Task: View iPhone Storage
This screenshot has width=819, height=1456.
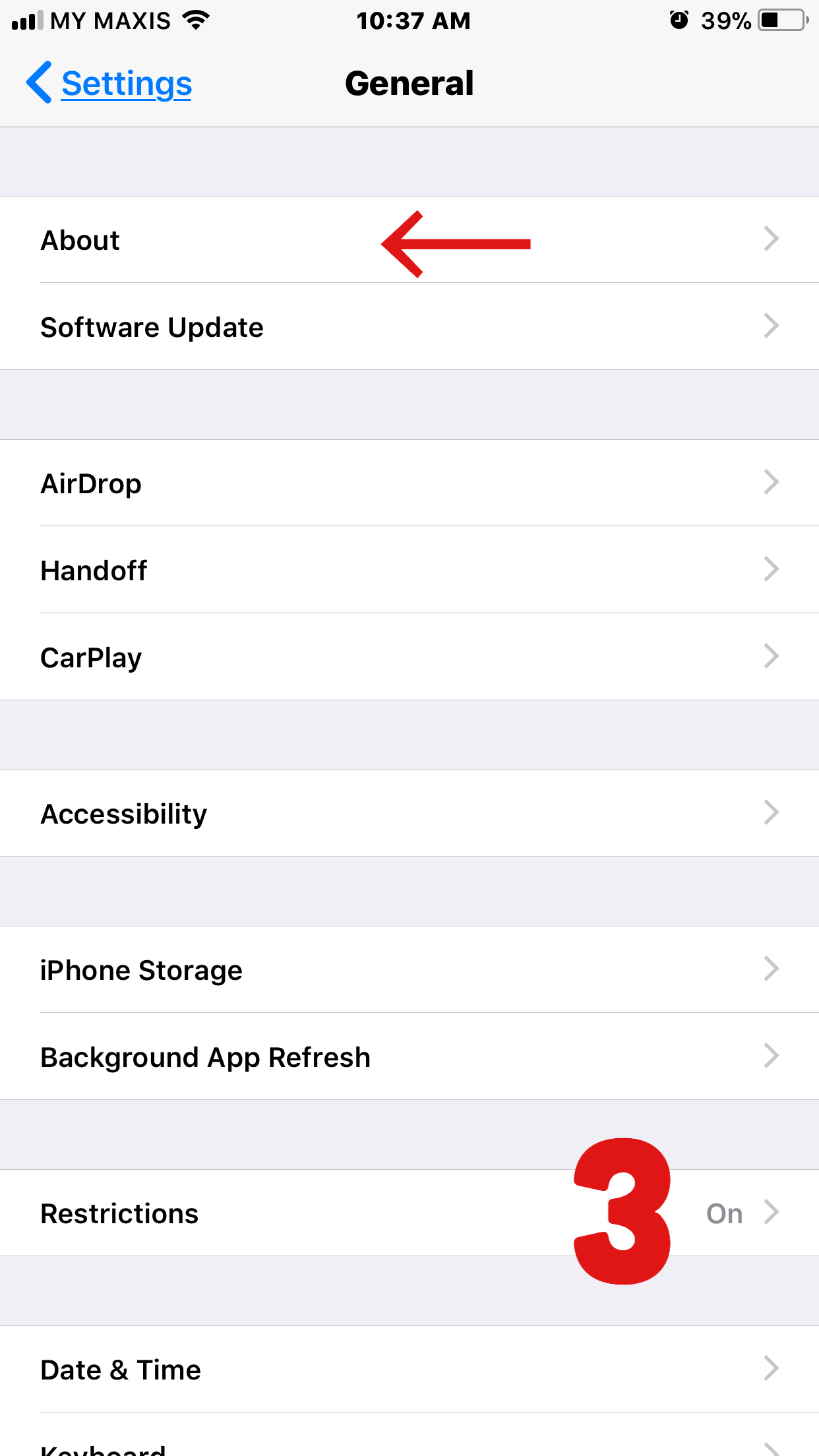Action: click(409, 969)
